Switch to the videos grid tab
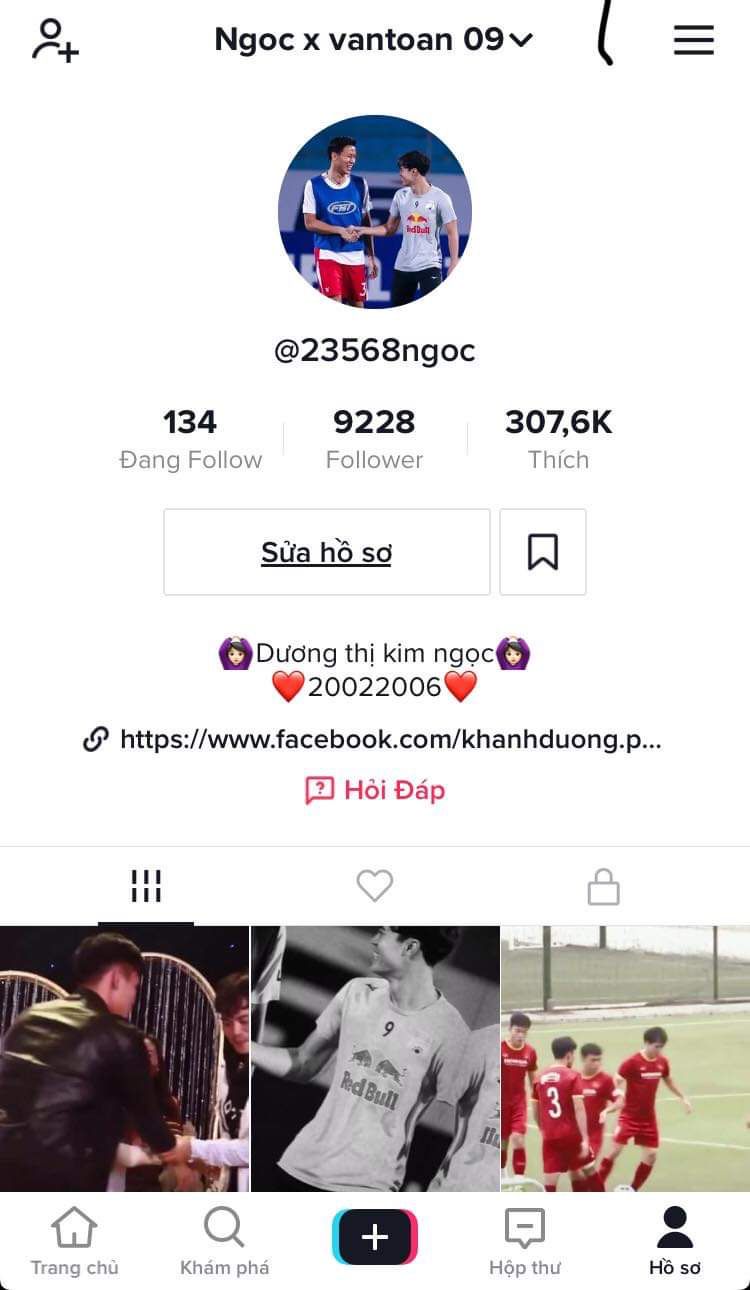This screenshot has width=750, height=1290. coord(146,886)
